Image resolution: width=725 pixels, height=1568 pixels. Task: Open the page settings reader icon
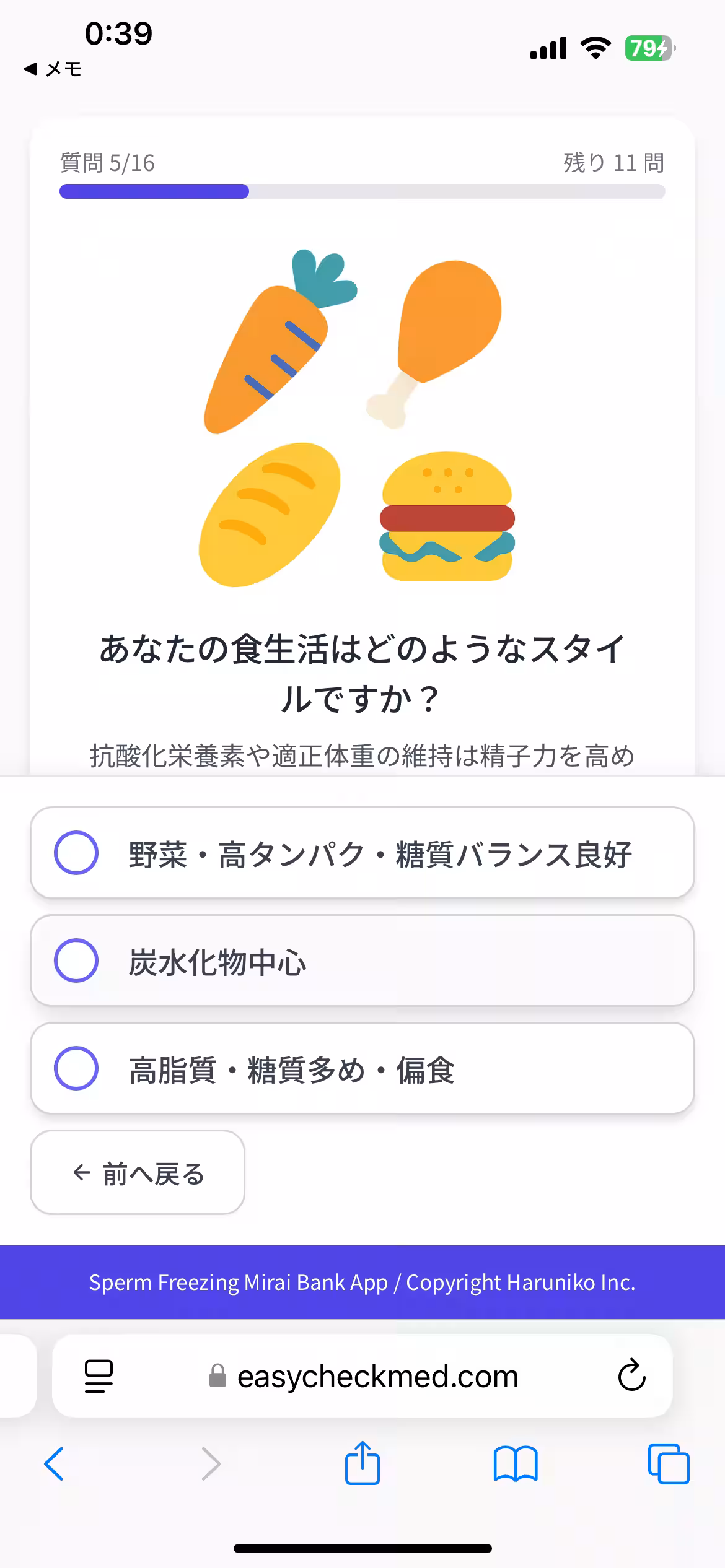click(99, 1377)
